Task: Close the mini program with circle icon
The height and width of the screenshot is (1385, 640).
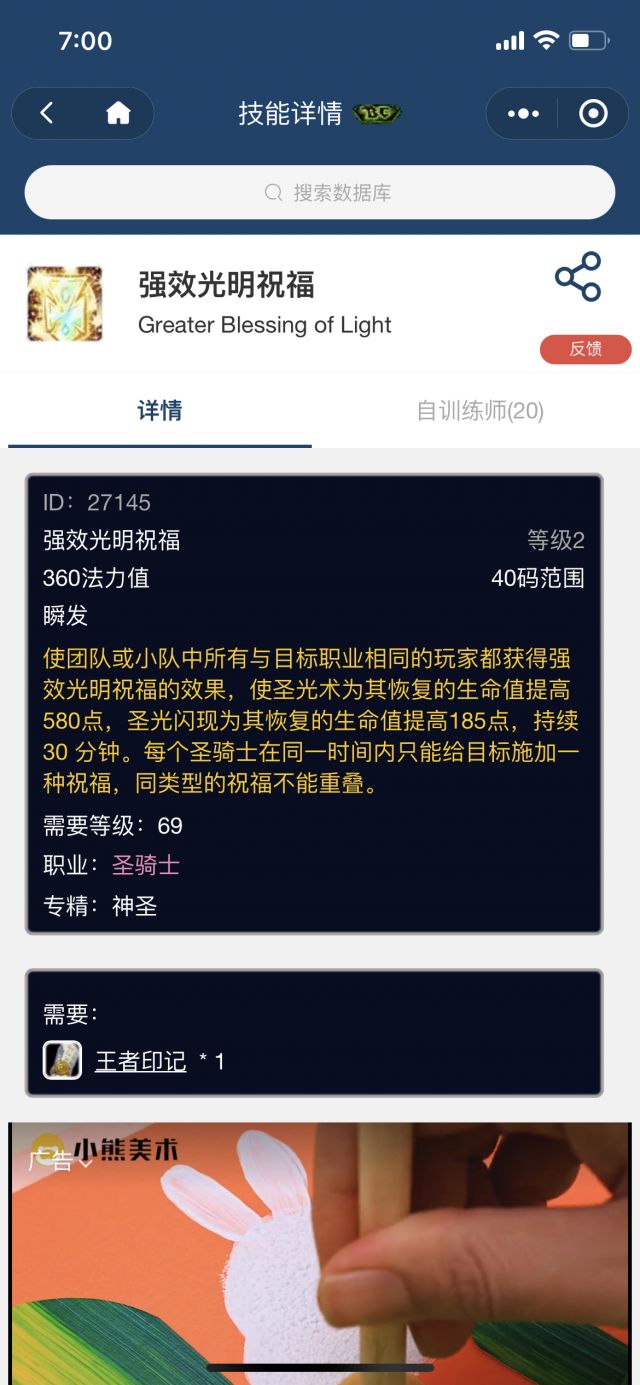Action: 593,114
